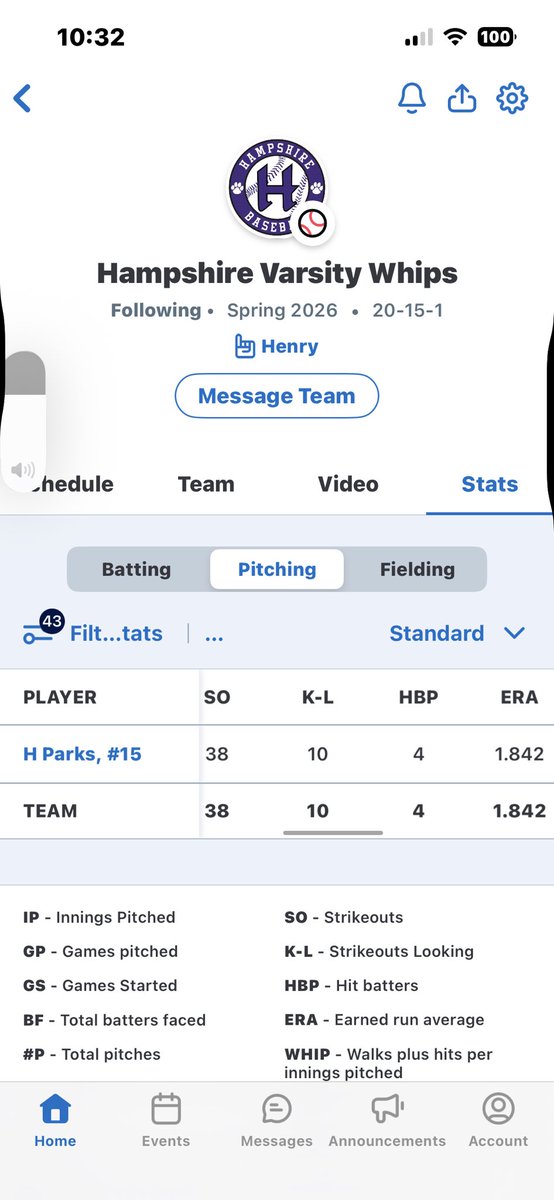Open team settings gear
The width and height of the screenshot is (554, 1200).
512,98
